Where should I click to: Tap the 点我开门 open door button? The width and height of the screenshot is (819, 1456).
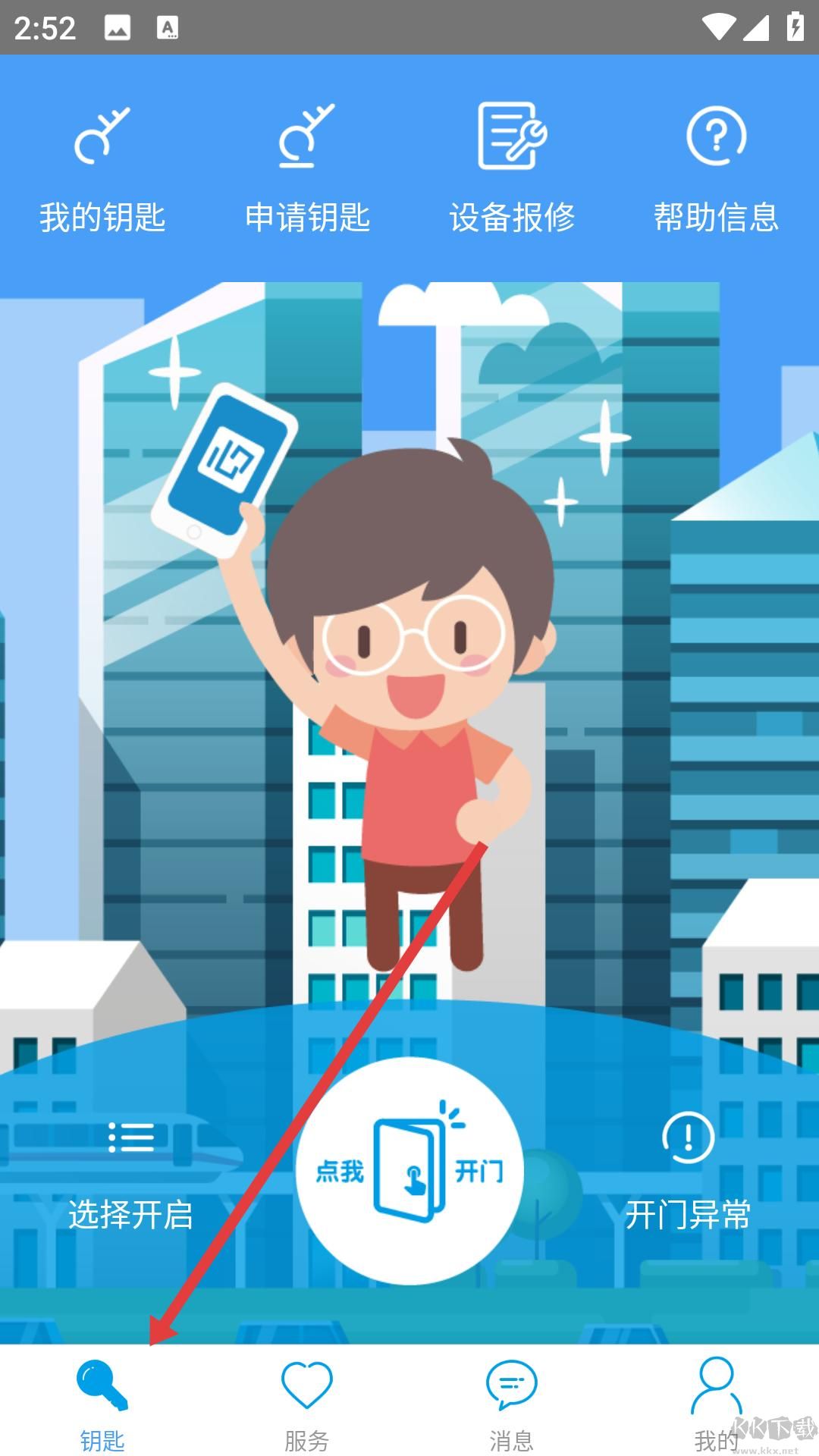[409, 1170]
